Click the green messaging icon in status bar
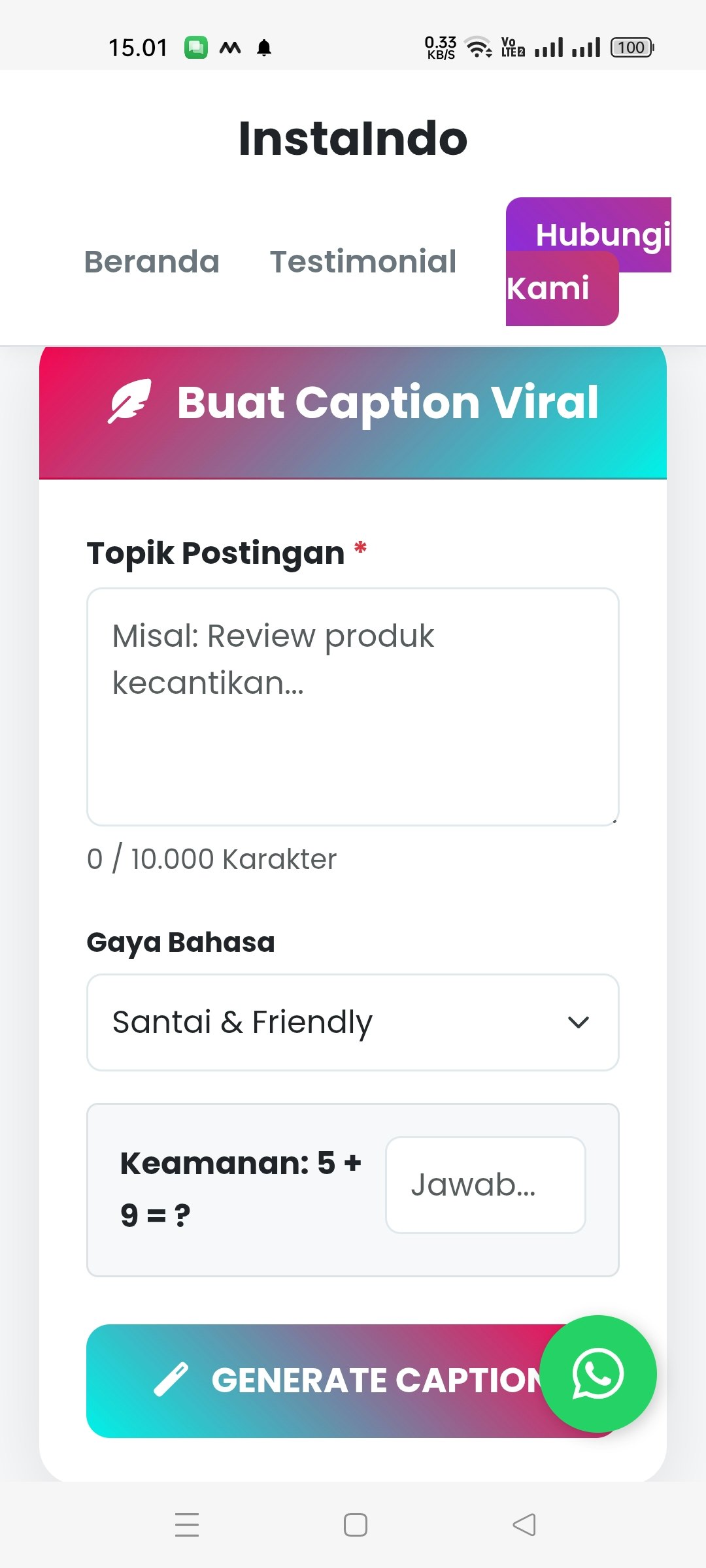 coord(195,46)
